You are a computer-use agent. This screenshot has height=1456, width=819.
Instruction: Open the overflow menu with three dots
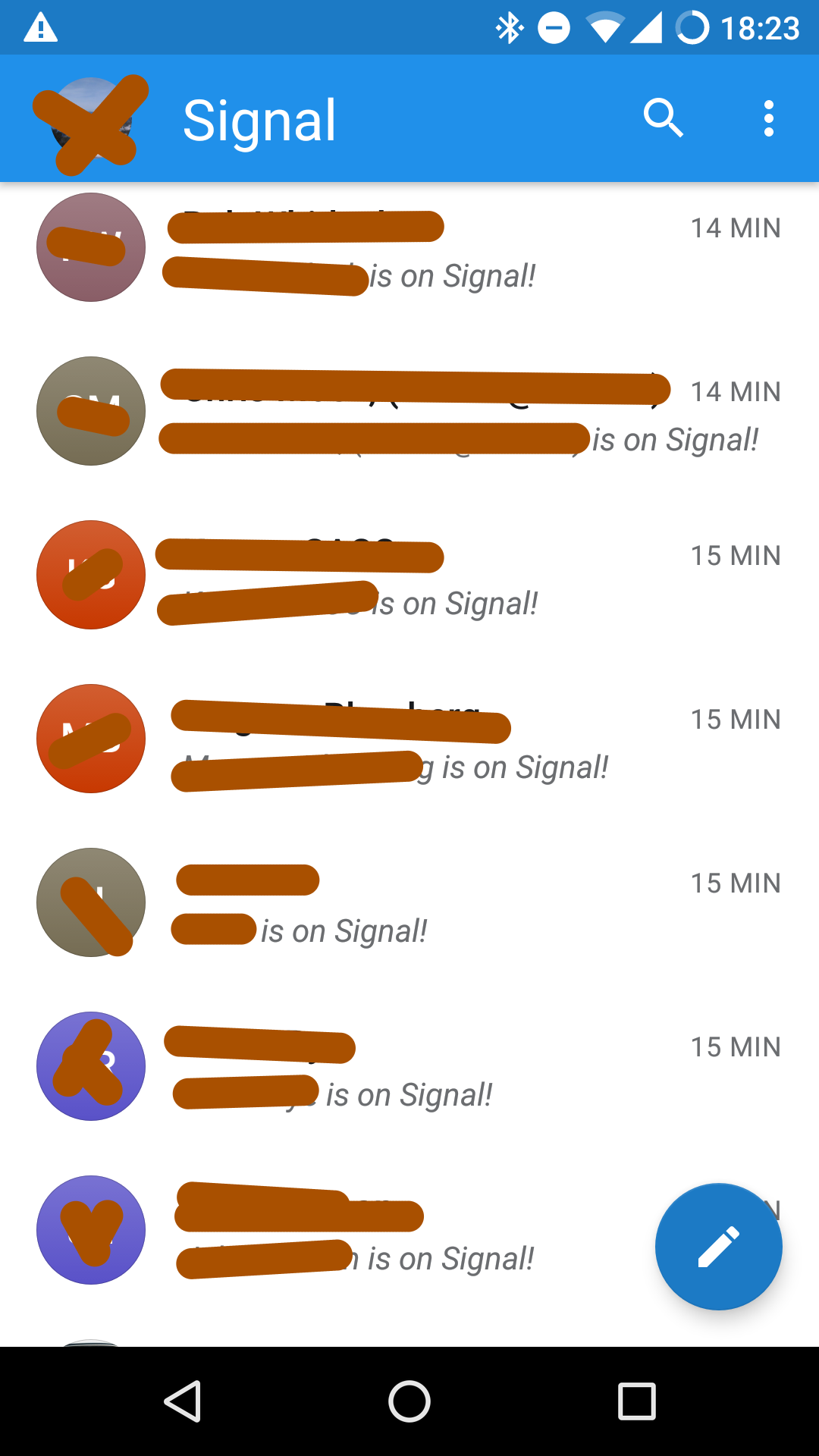click(768, 118)
